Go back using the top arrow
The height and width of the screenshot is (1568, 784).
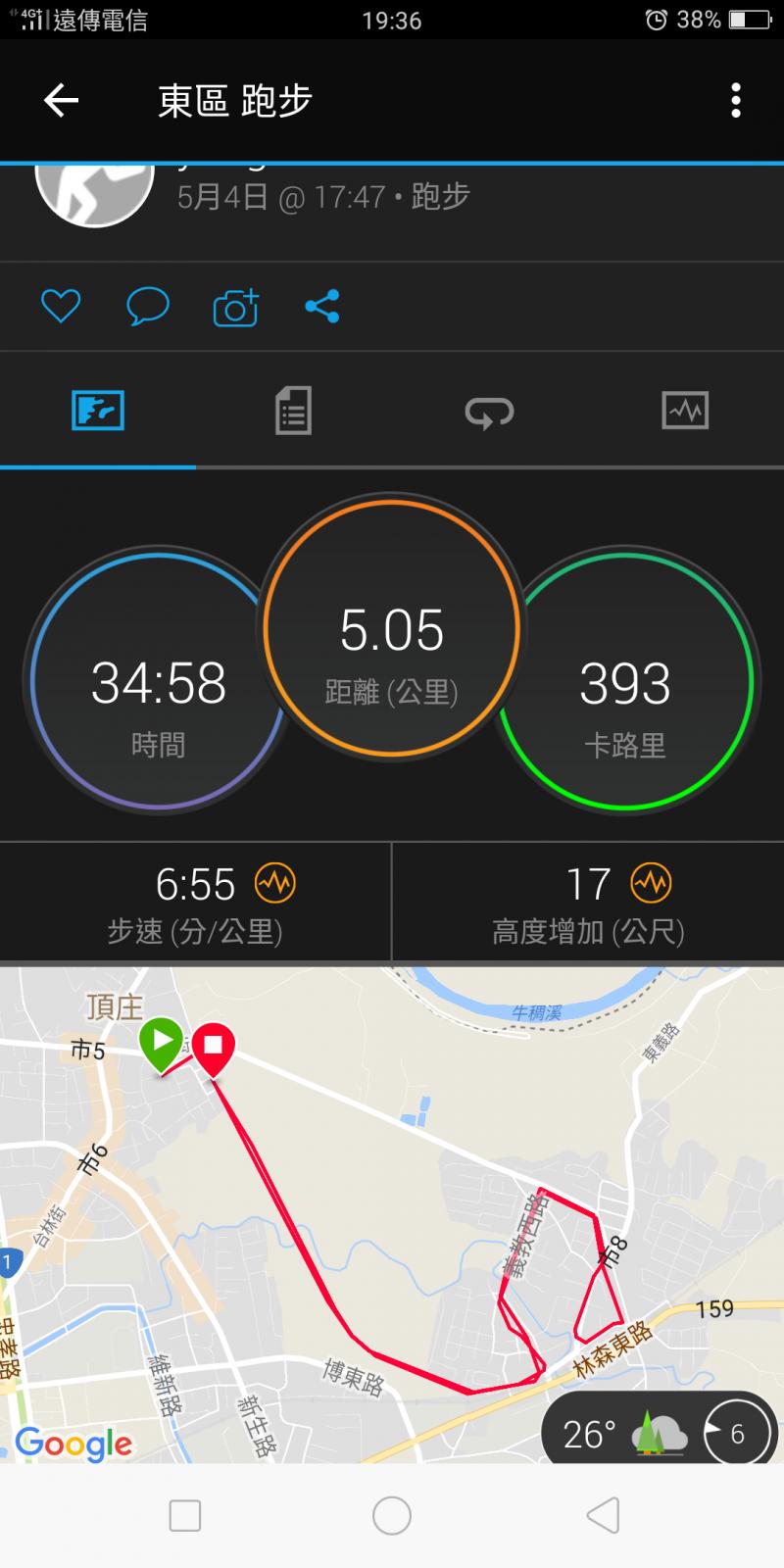pos(61,100)
